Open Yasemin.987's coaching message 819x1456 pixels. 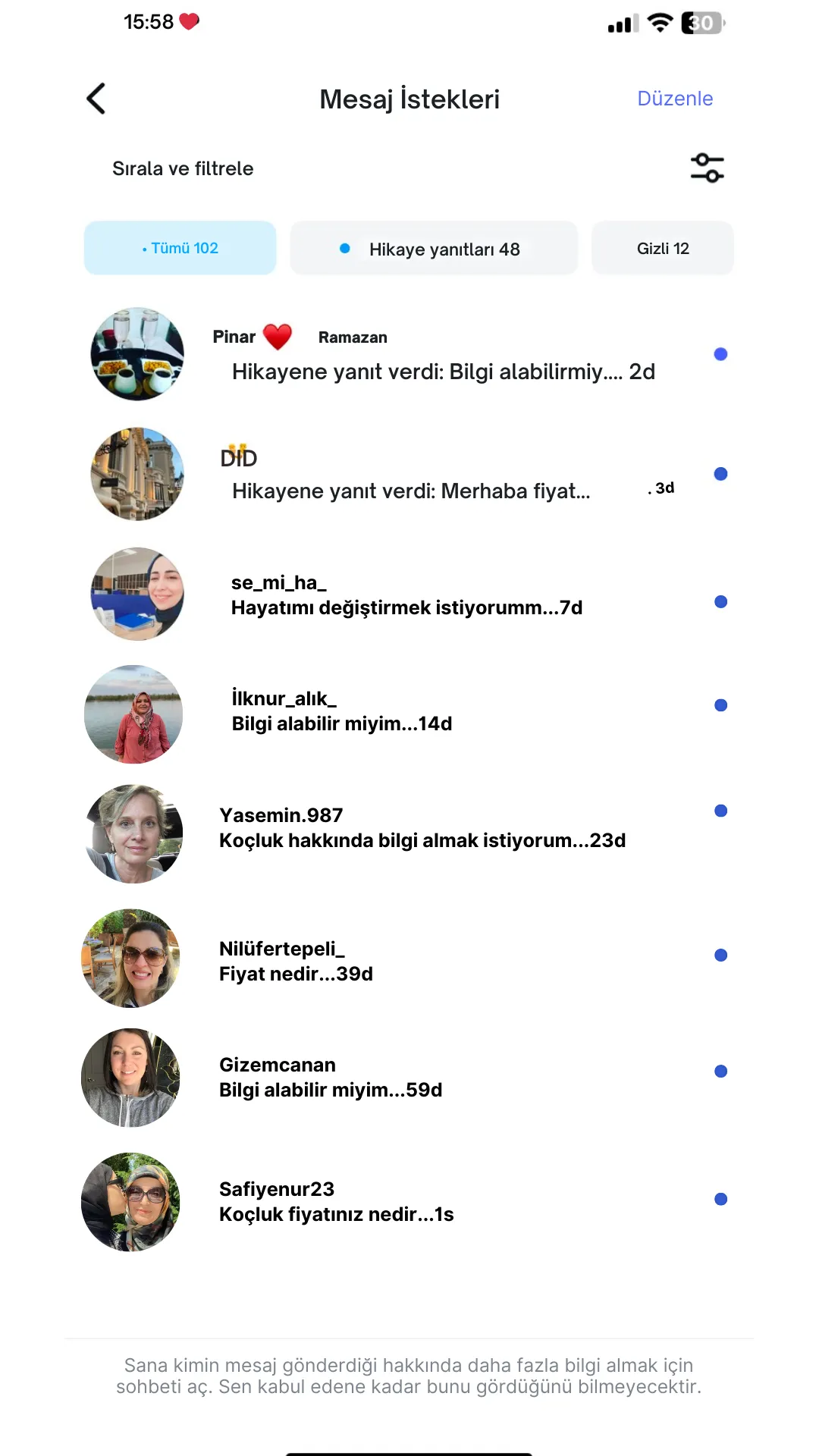422,828
